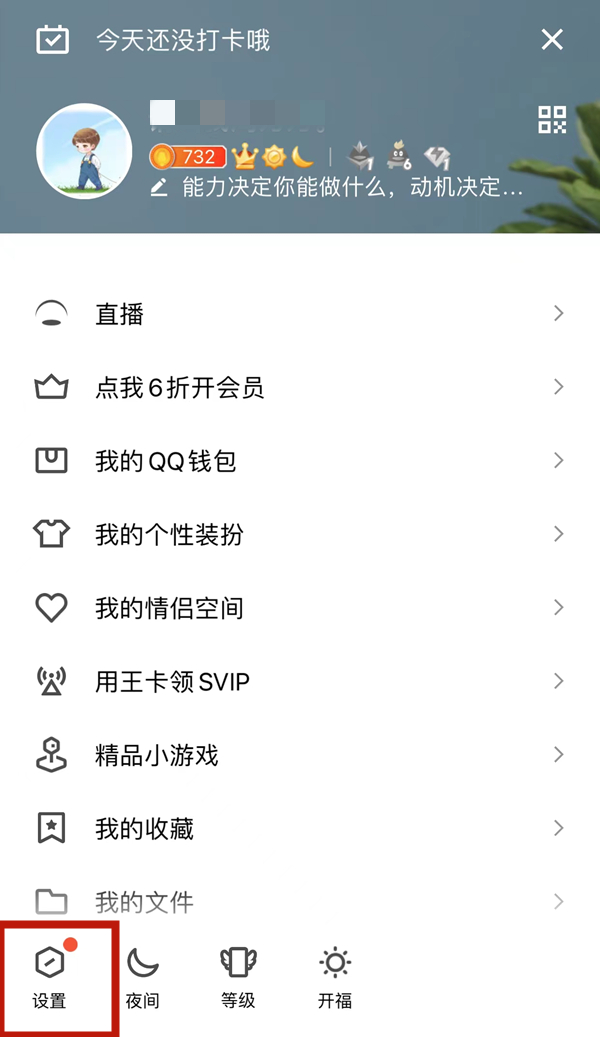Screen dimensions: 600x1037
Task: Open 我的QQ钱包
Action: click(x=300, y=461)
